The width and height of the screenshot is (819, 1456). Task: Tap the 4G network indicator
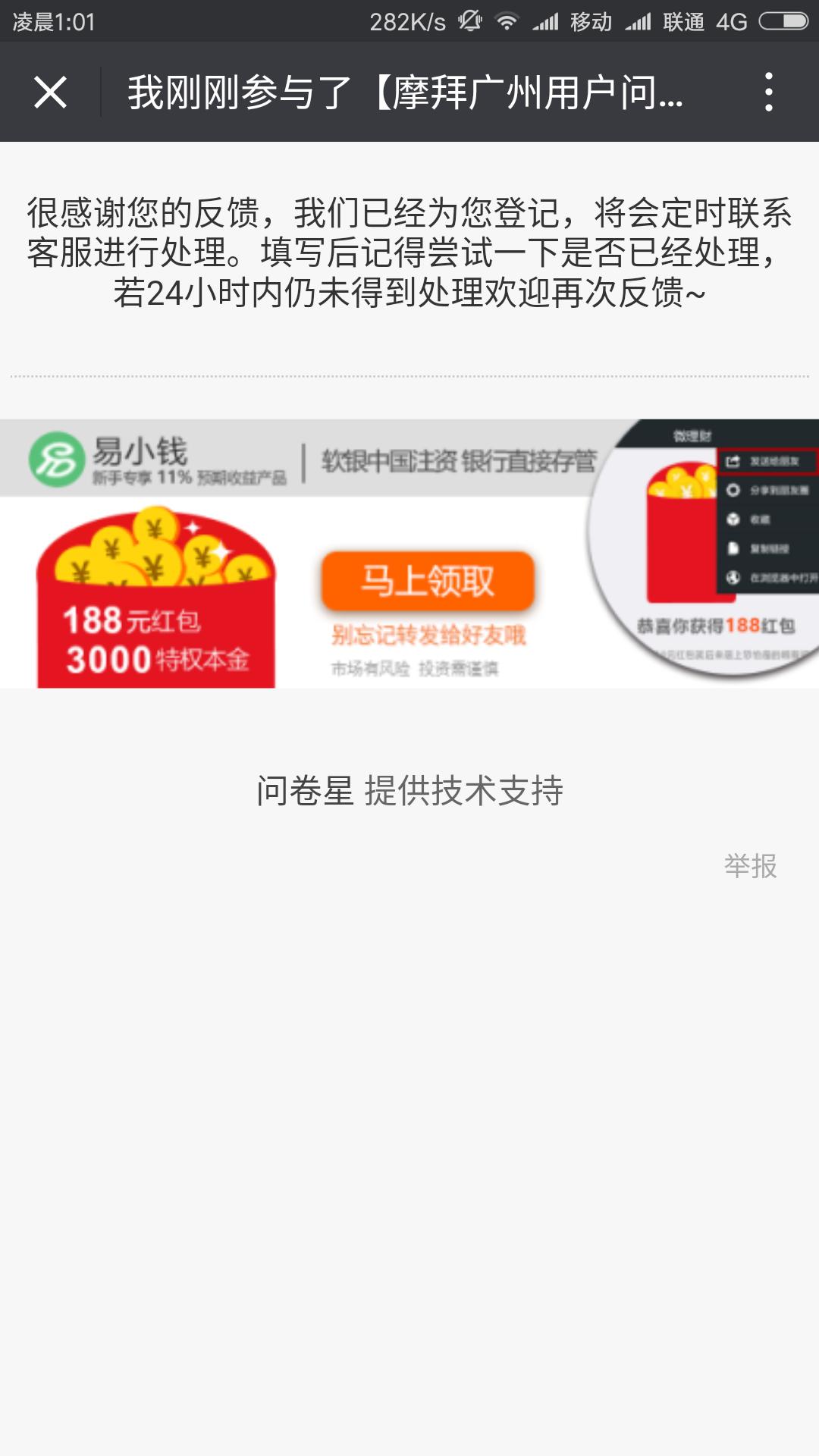click(730, 20)
